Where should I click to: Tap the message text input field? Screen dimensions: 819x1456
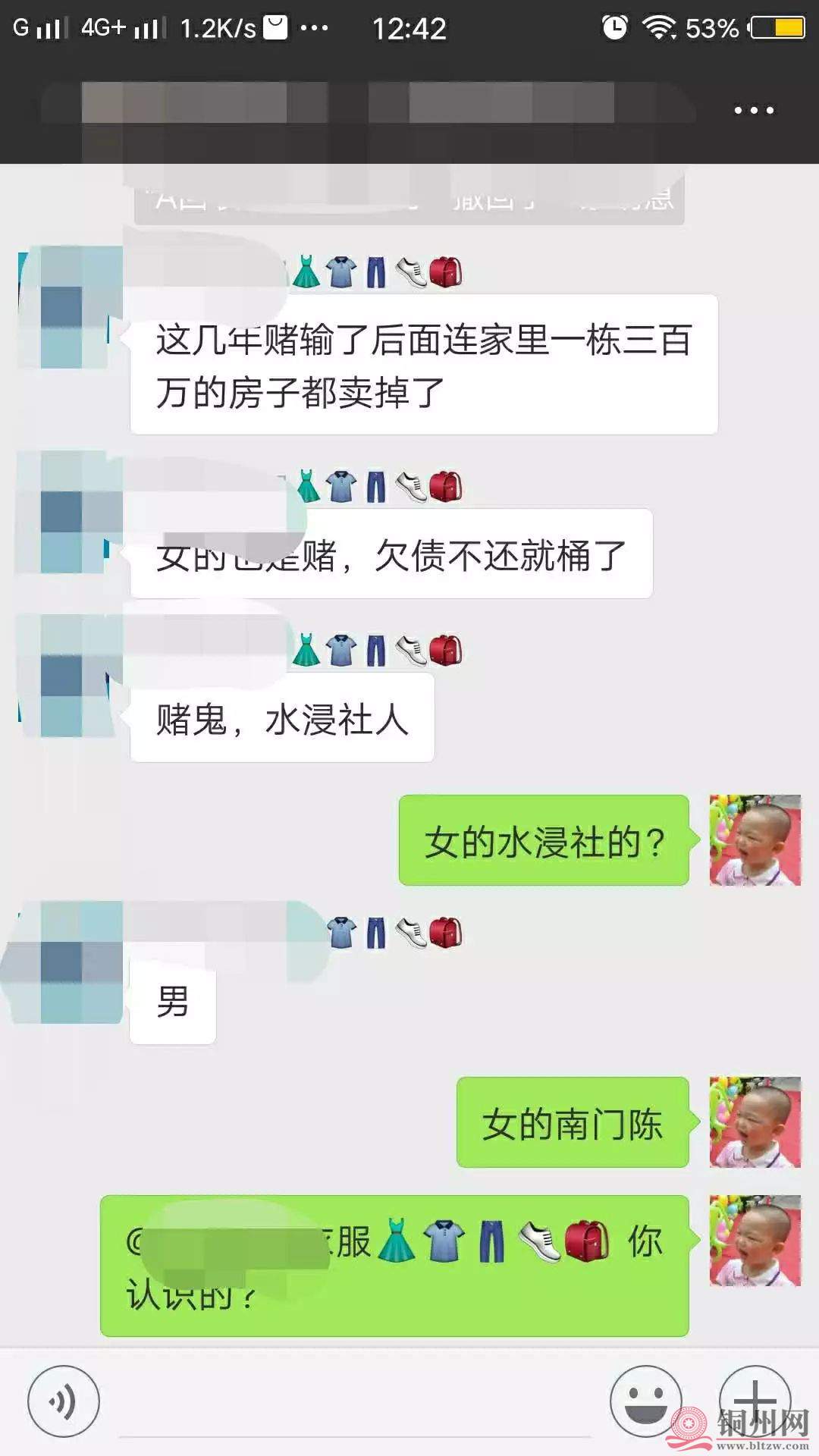(354, 1403)
